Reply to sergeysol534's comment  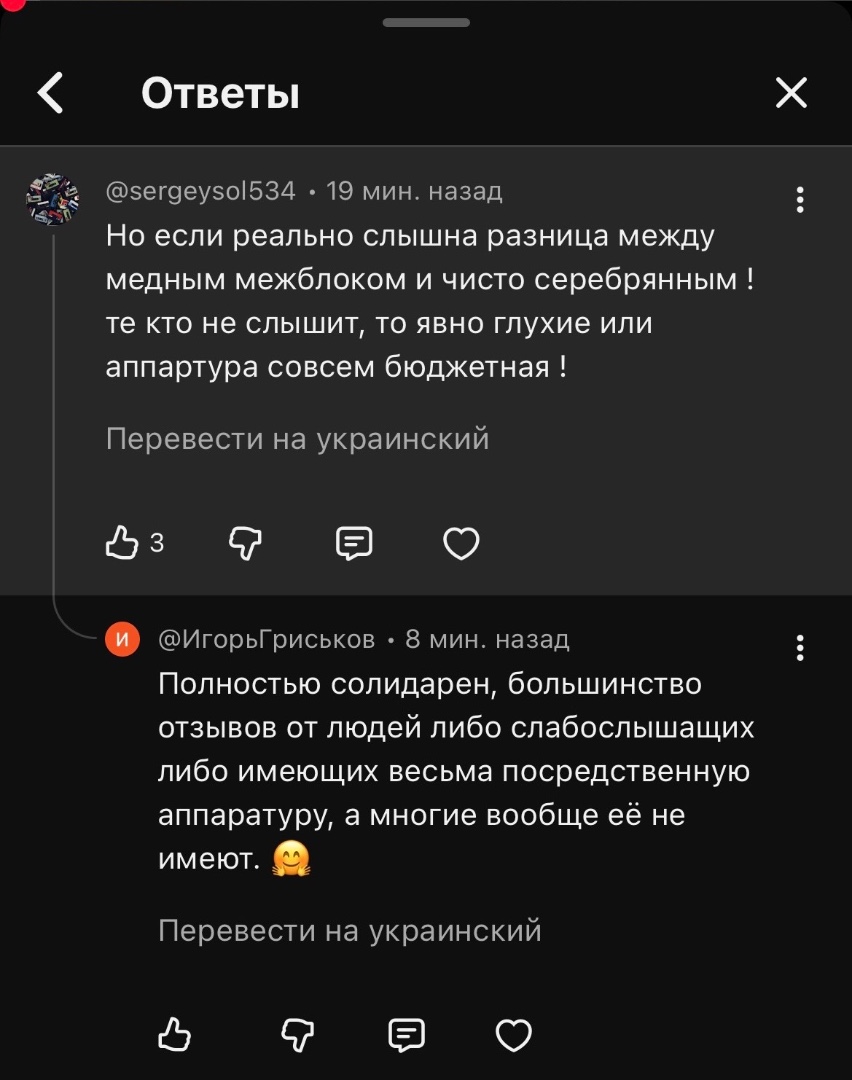(354, 543)
